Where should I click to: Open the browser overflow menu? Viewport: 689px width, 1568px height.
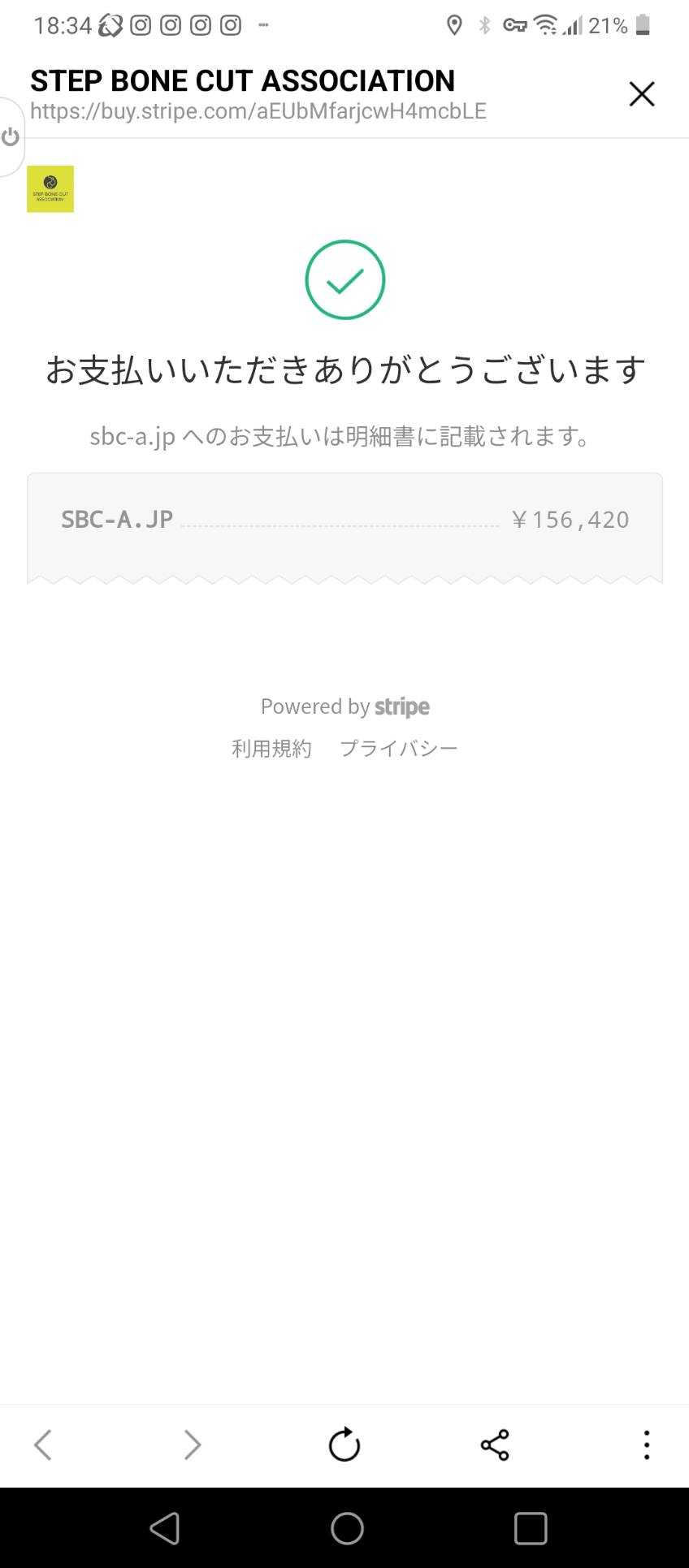pyautogui.click(x=647, y=1445)
